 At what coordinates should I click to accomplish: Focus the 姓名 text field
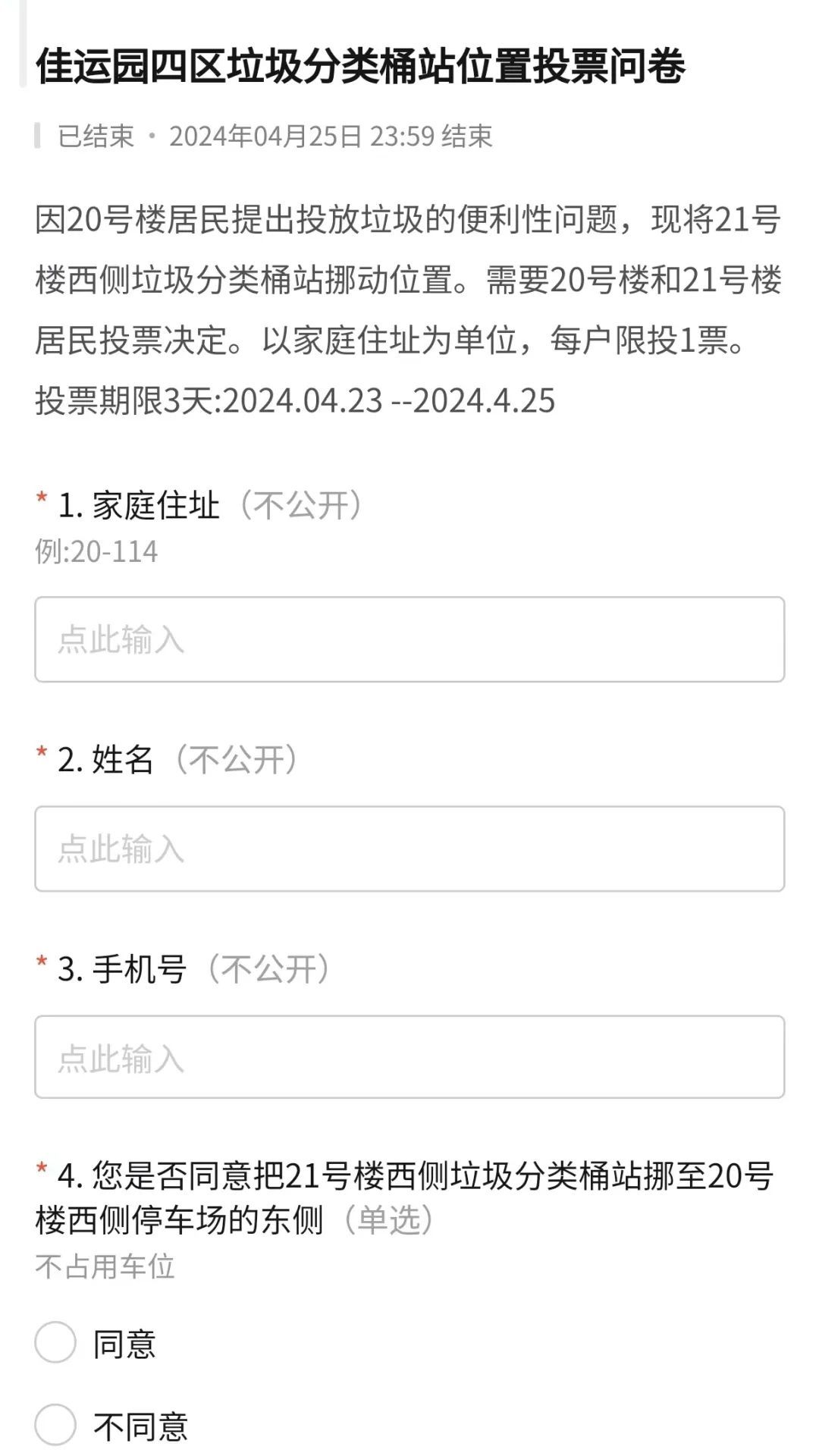409,849
